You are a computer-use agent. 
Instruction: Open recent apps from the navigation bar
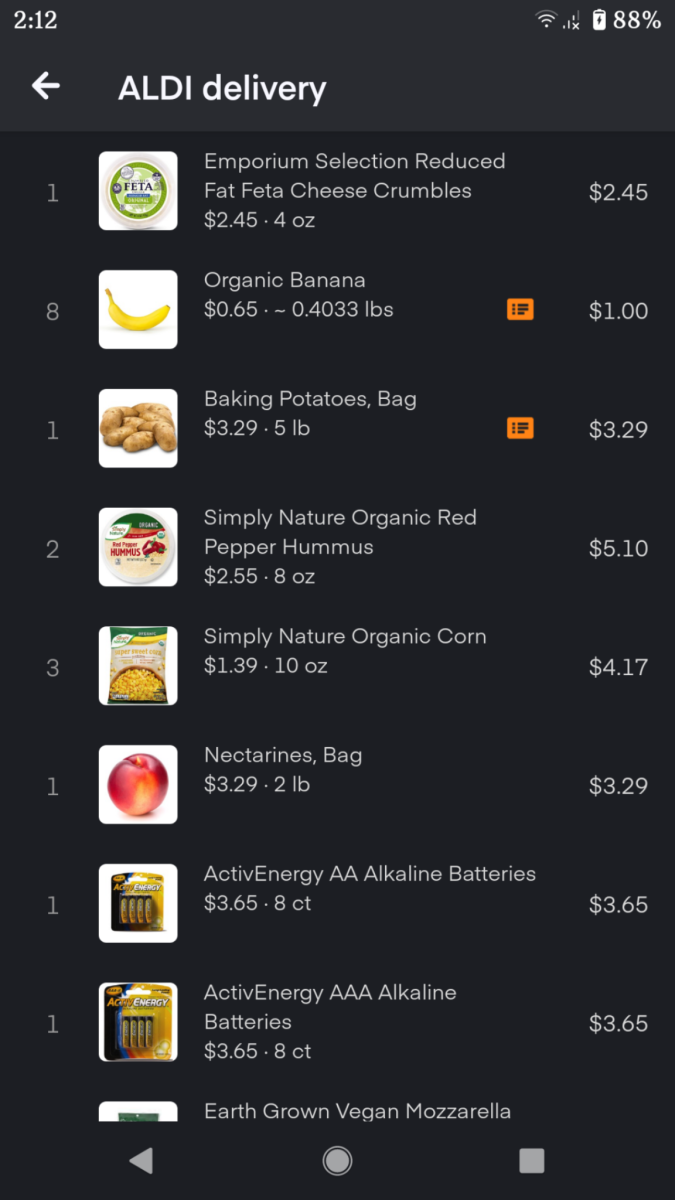(x=532, y=1160)
